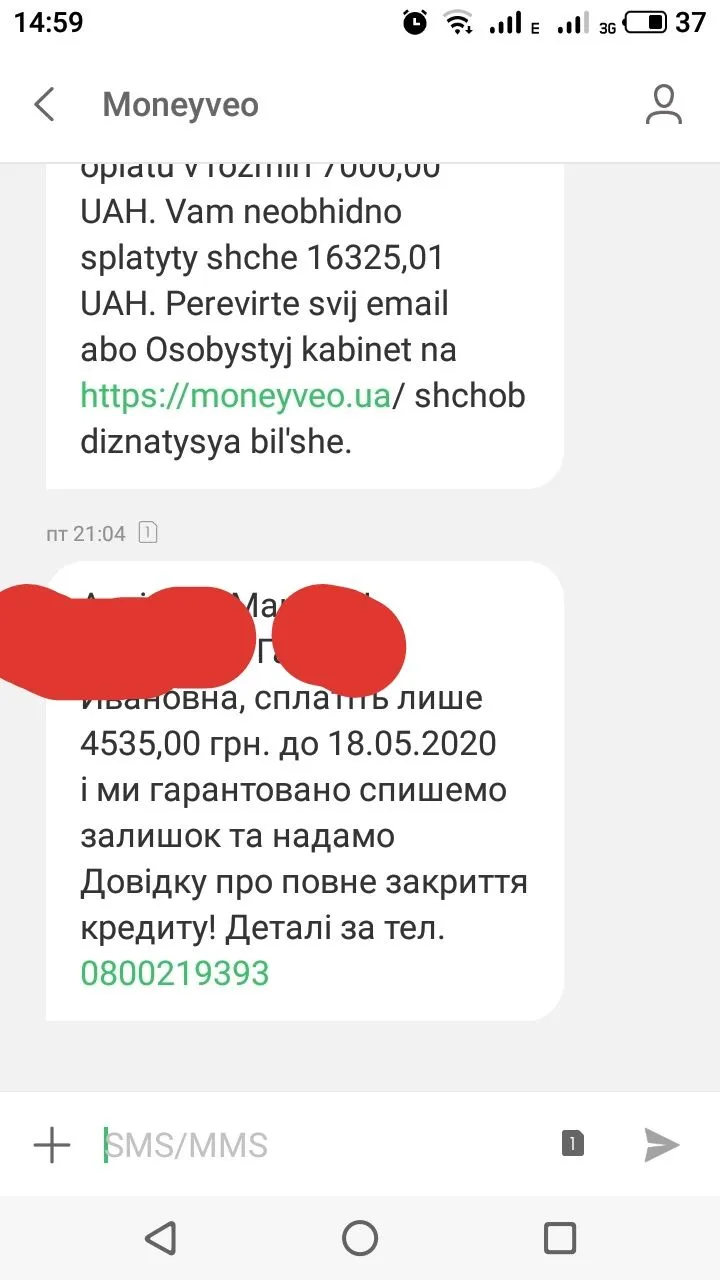The image size is (720, 1280).
Task: Switch the SIM card selector
Action: pos(572,1144)
